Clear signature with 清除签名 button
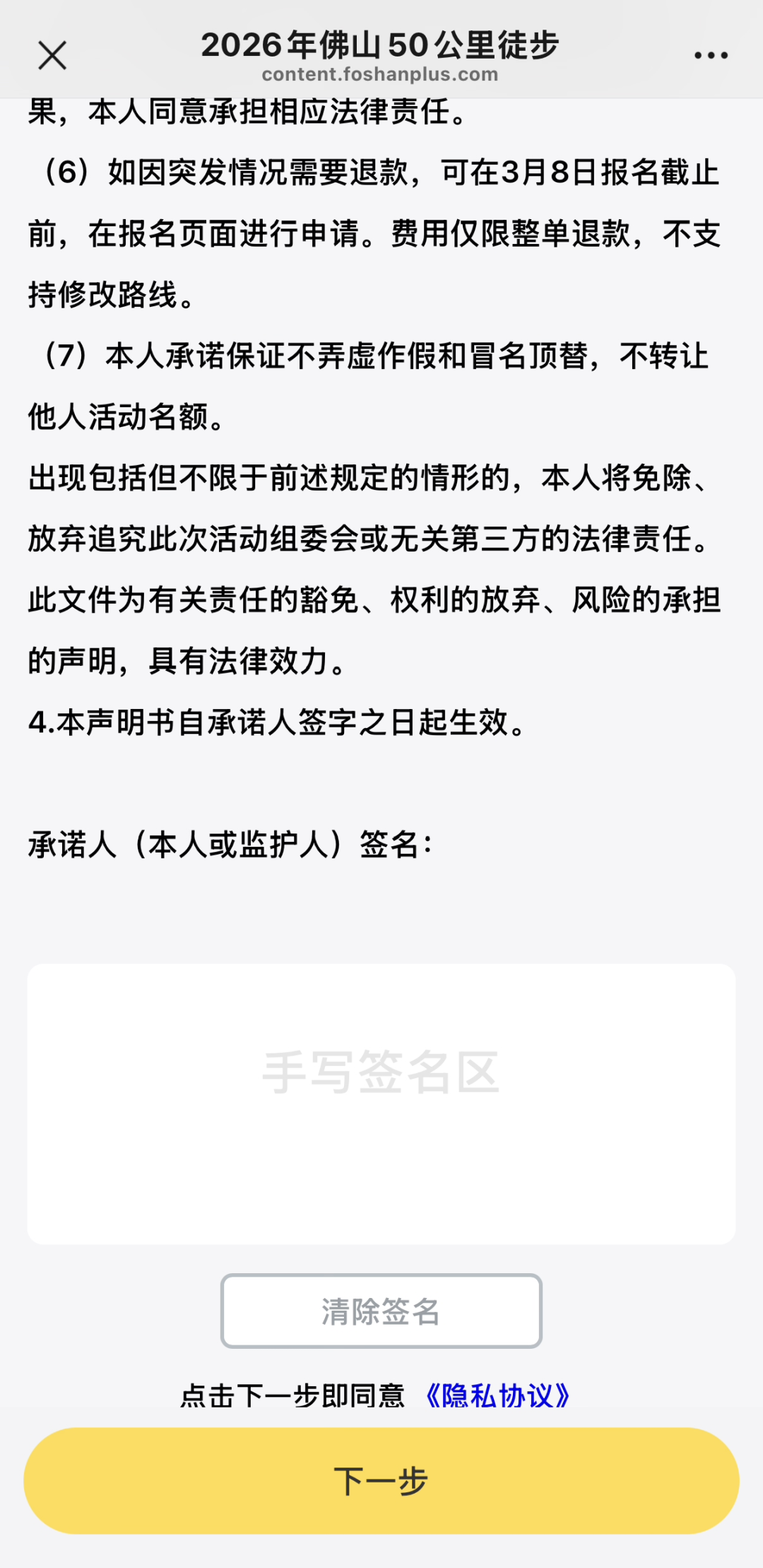 coord(381,1311)
